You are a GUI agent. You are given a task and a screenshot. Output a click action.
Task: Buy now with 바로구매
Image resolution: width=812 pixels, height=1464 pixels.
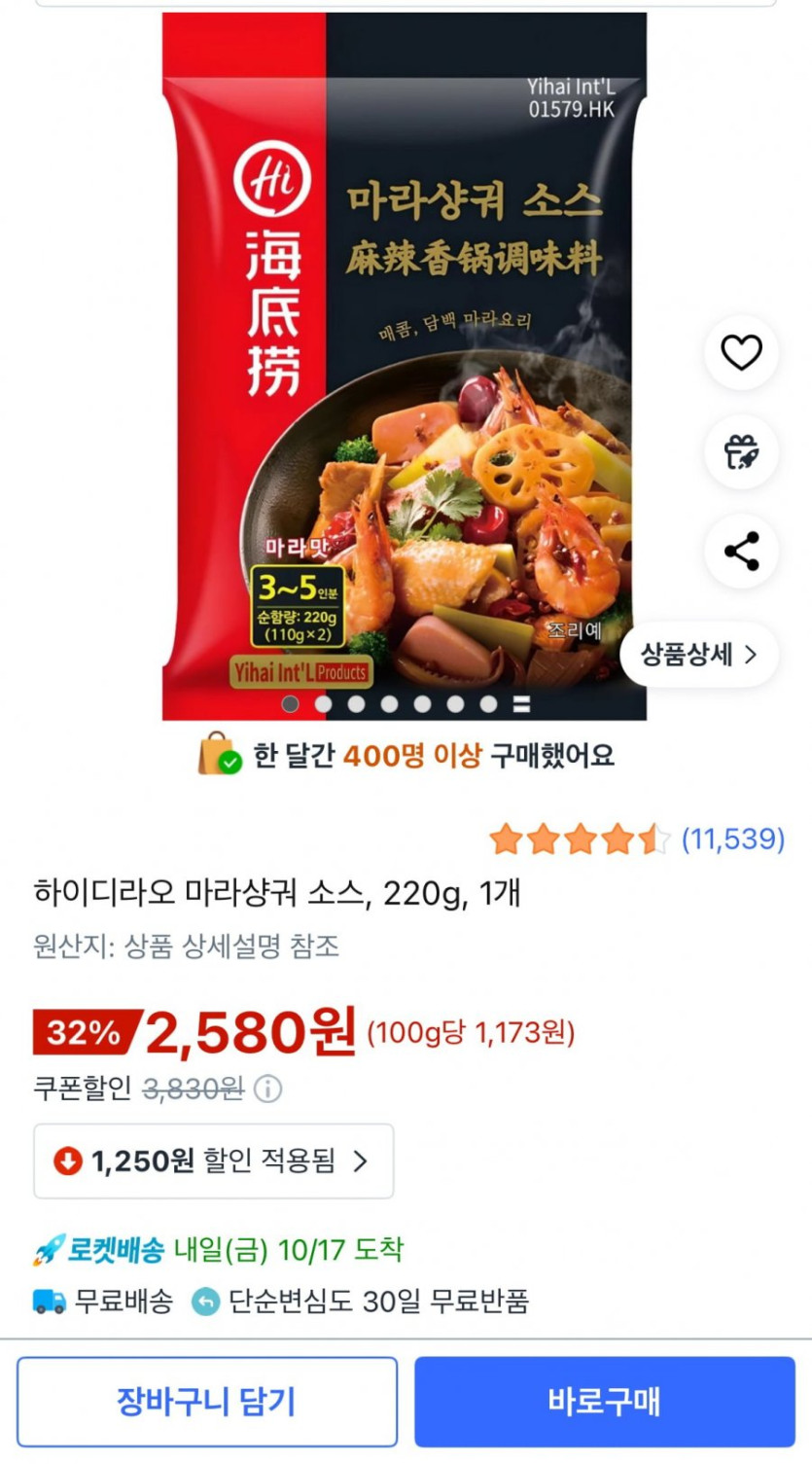click(x=604, y=1402)
